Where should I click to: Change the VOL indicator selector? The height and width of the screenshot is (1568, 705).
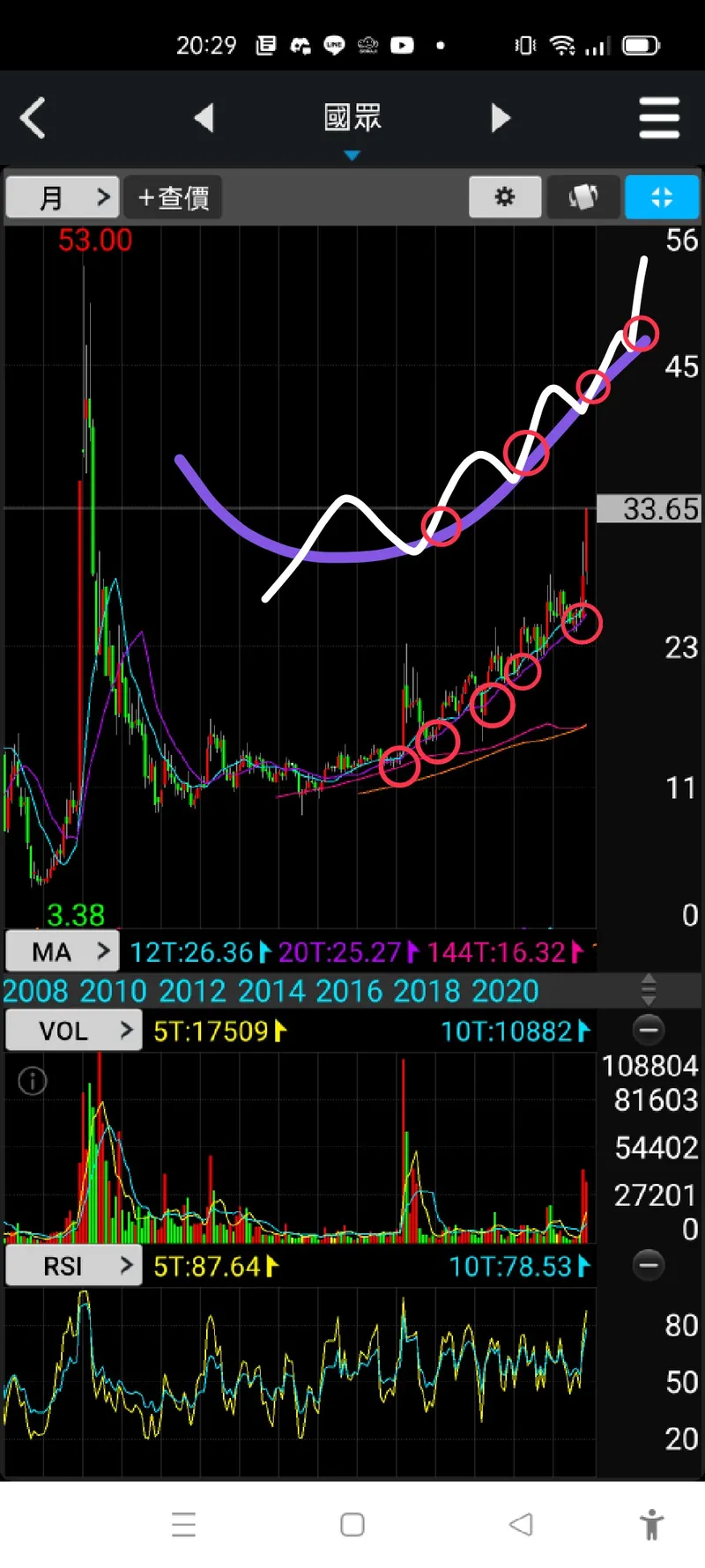coord(74,1031)
